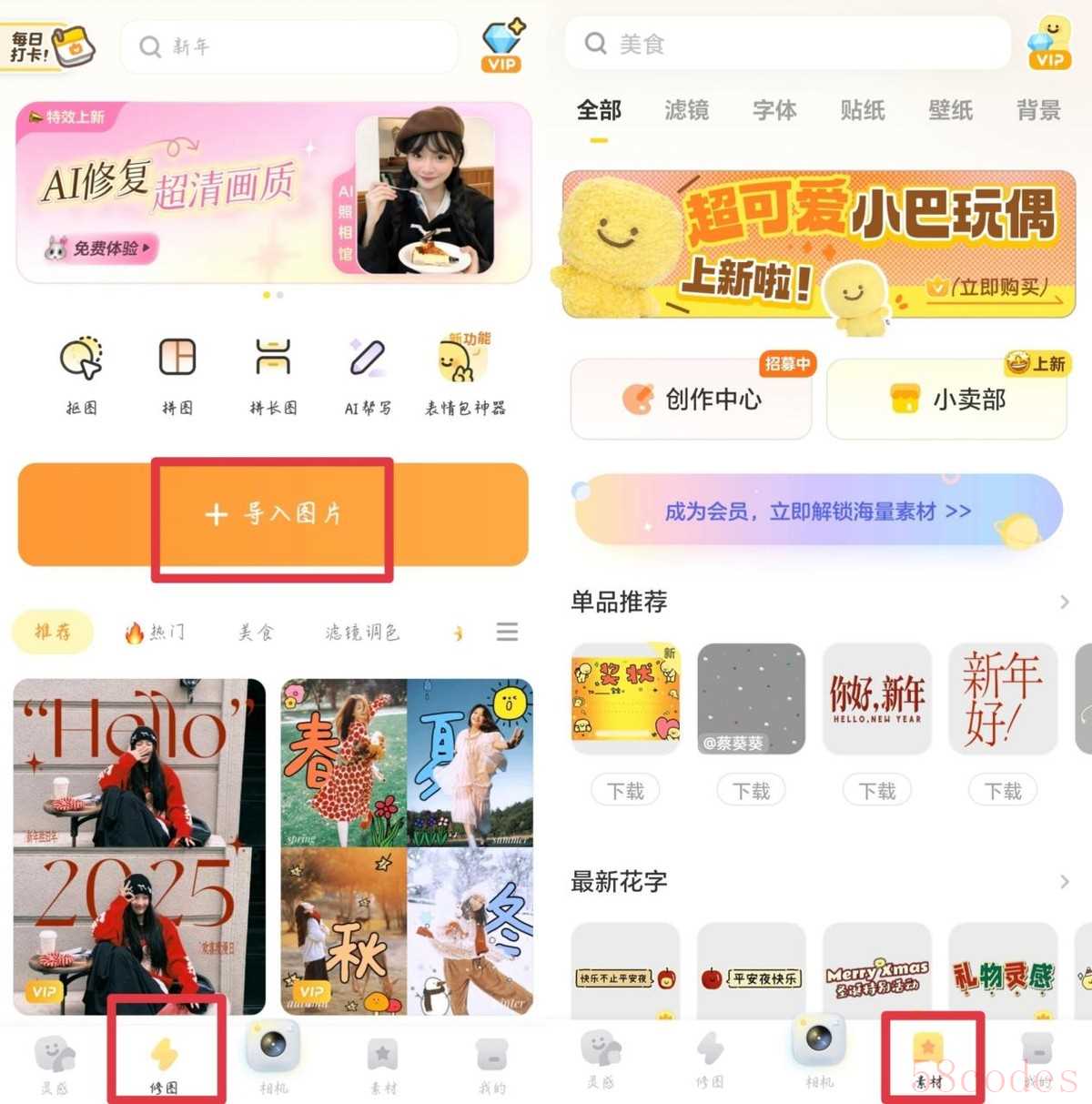Open the AI修复超清画质 banner
The image size is (1092, 1104).
tap(273, 193)
